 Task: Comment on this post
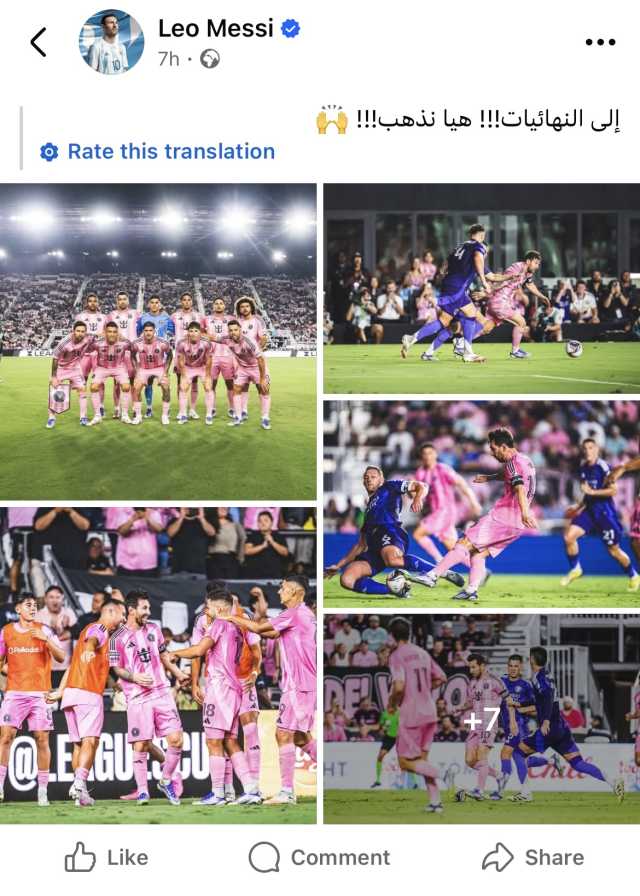click(x=319, y=857)
